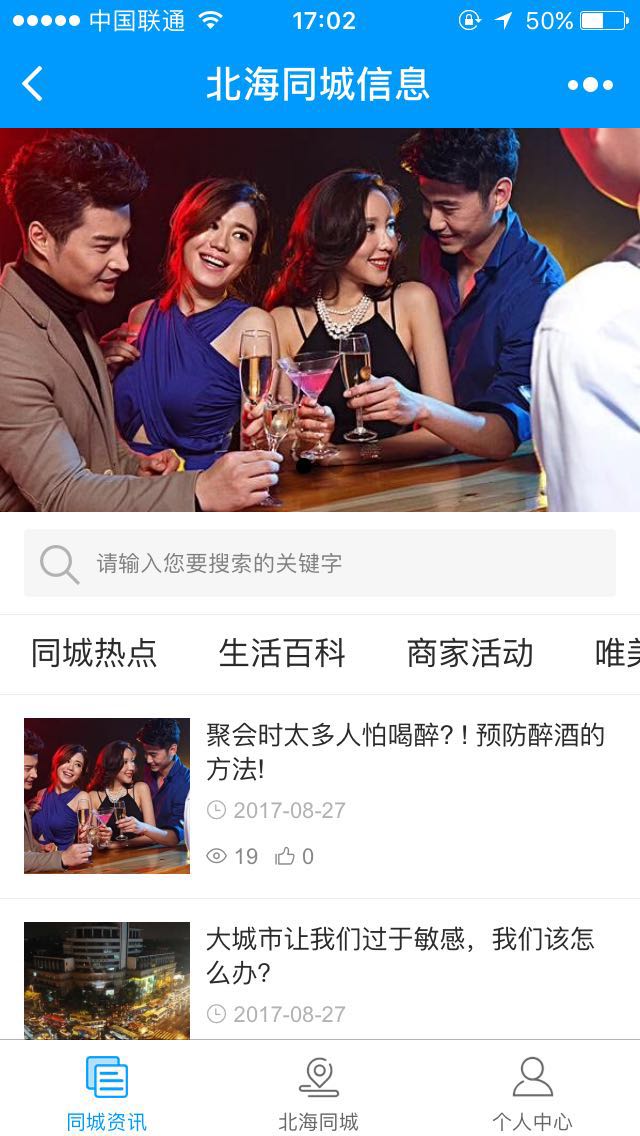Switch to the 生活百科 tab
640x1136 pixels.
tap(282, 653)
